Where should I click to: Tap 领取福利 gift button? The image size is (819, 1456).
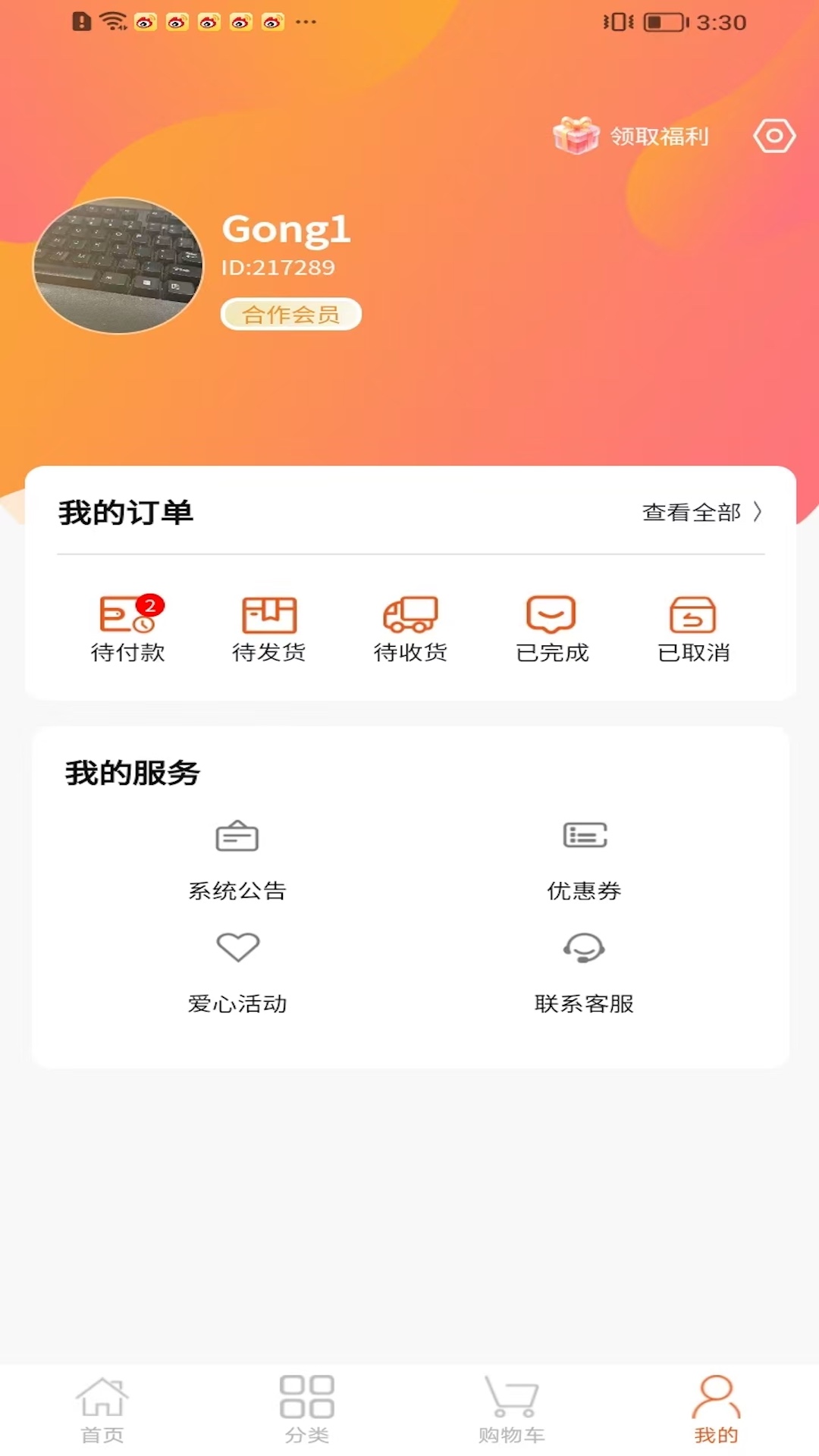(632, 136)
